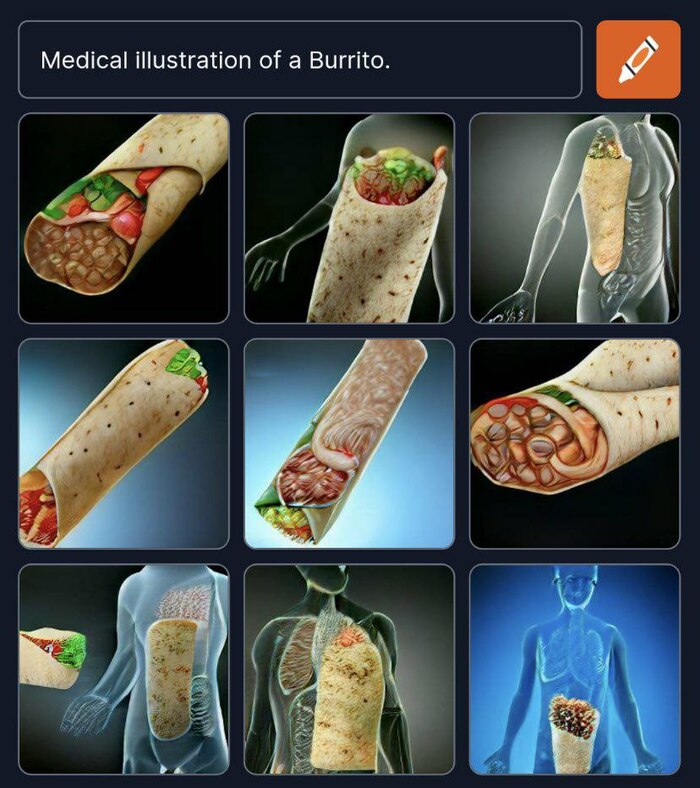Tap the orange pencil generate button
The height and width of the screenshot is (788, 700).
coord(638,60)
